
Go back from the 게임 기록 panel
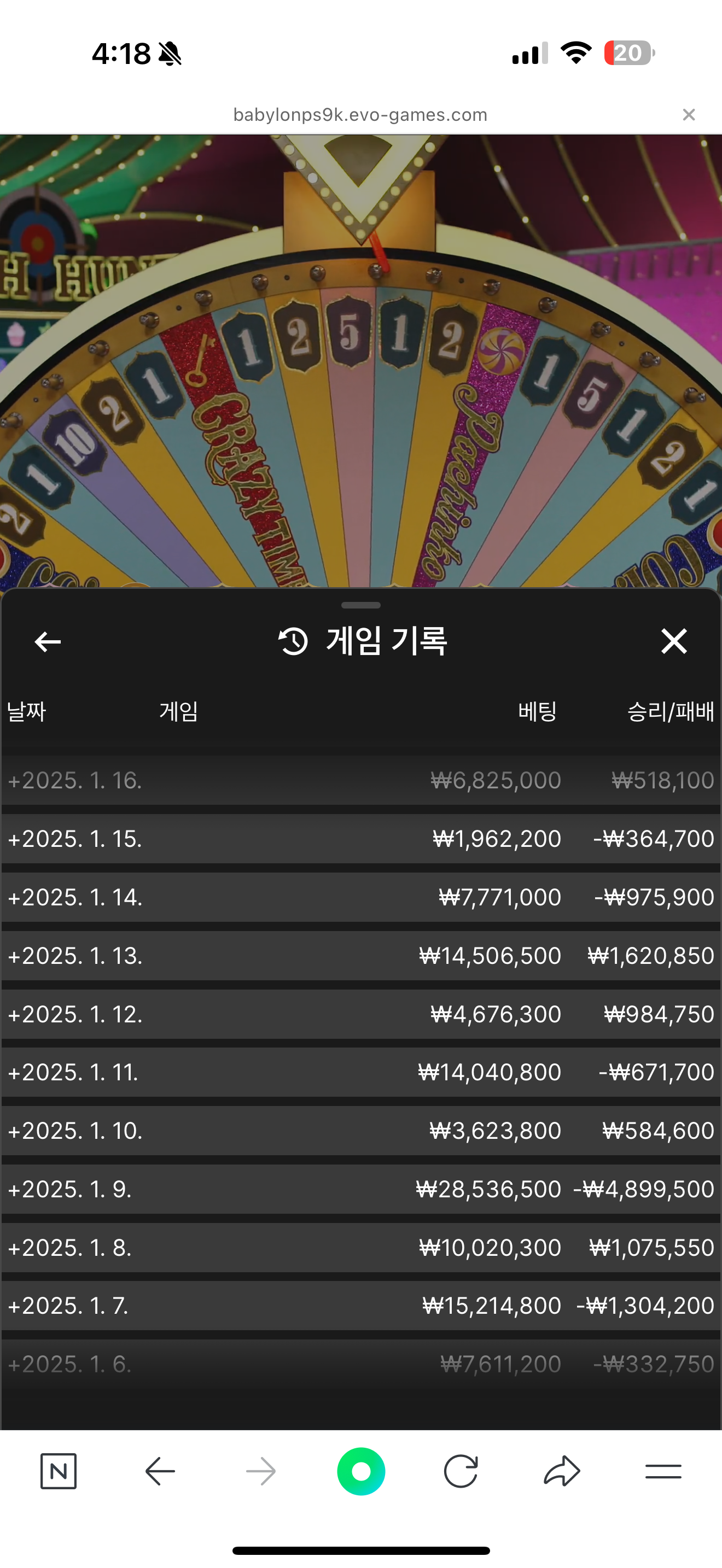pyautogui.click(x=48, y=641)
